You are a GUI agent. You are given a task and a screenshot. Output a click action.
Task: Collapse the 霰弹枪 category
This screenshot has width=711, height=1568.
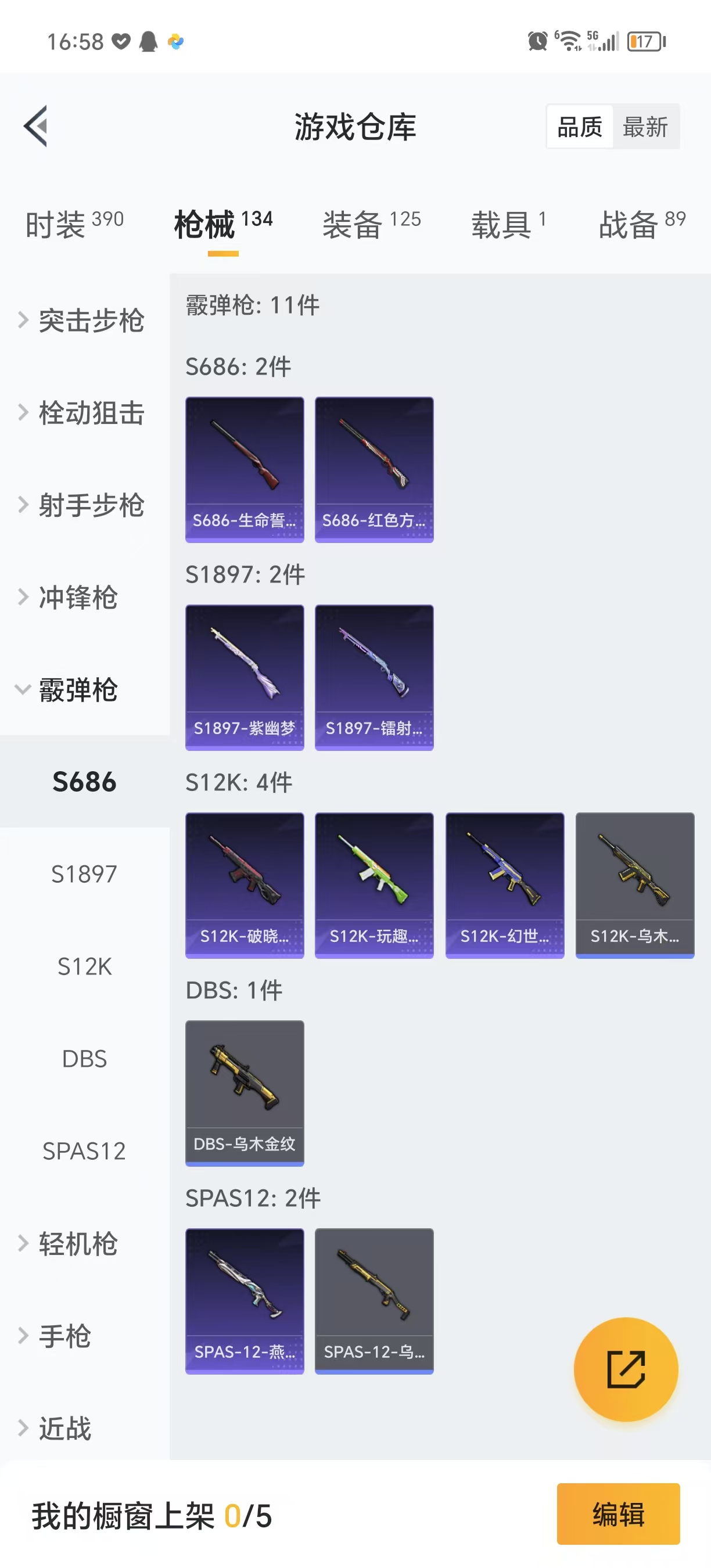point(78,690)
